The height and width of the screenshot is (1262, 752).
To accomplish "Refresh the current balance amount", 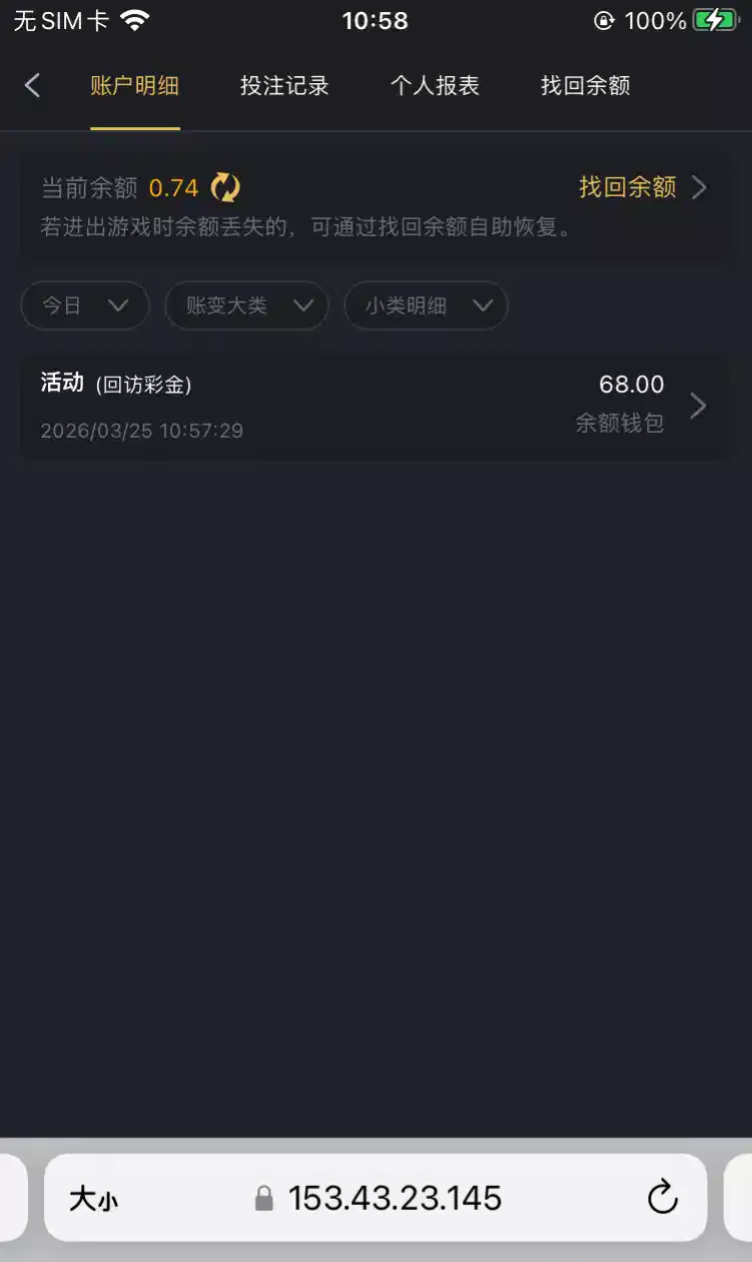I will [225, 187].
